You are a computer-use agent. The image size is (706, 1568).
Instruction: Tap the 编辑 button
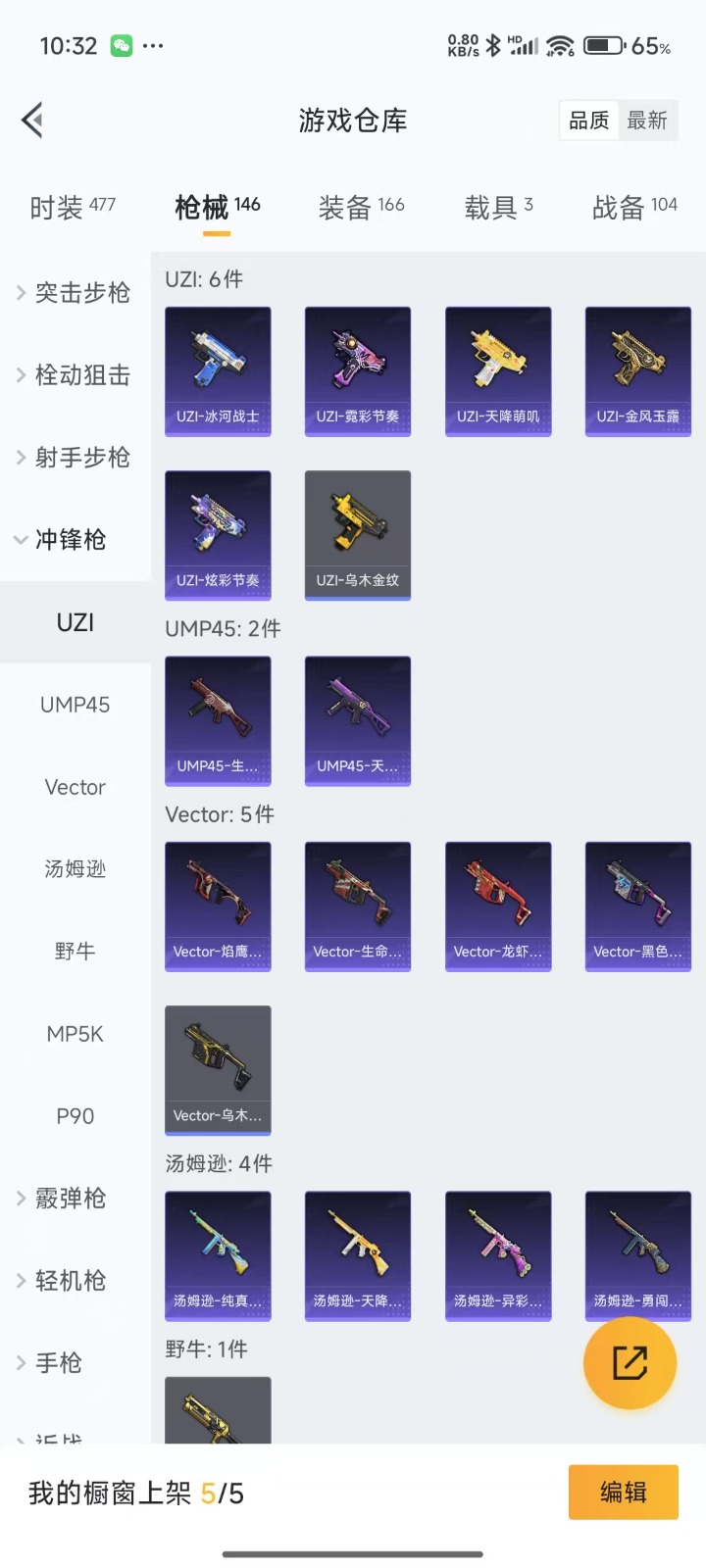623,1493
